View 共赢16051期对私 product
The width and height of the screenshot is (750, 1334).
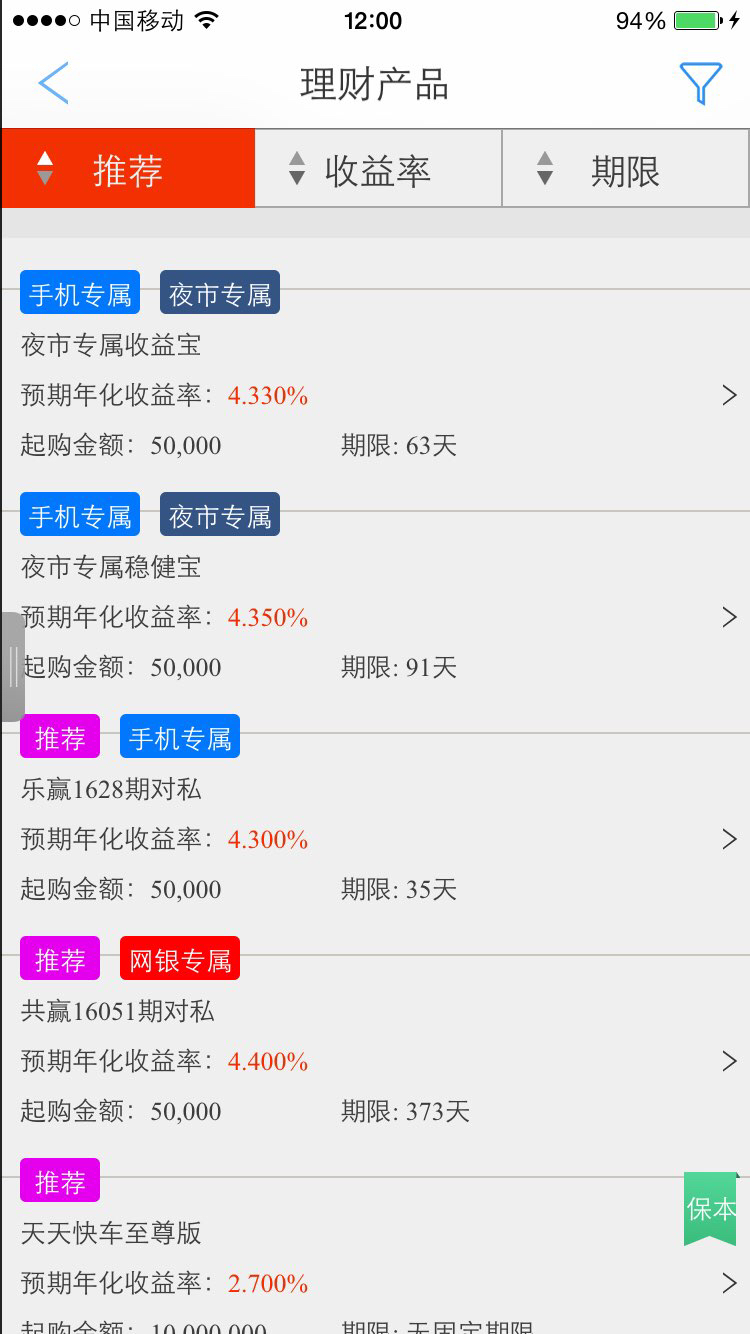[x=375, y=1038]
